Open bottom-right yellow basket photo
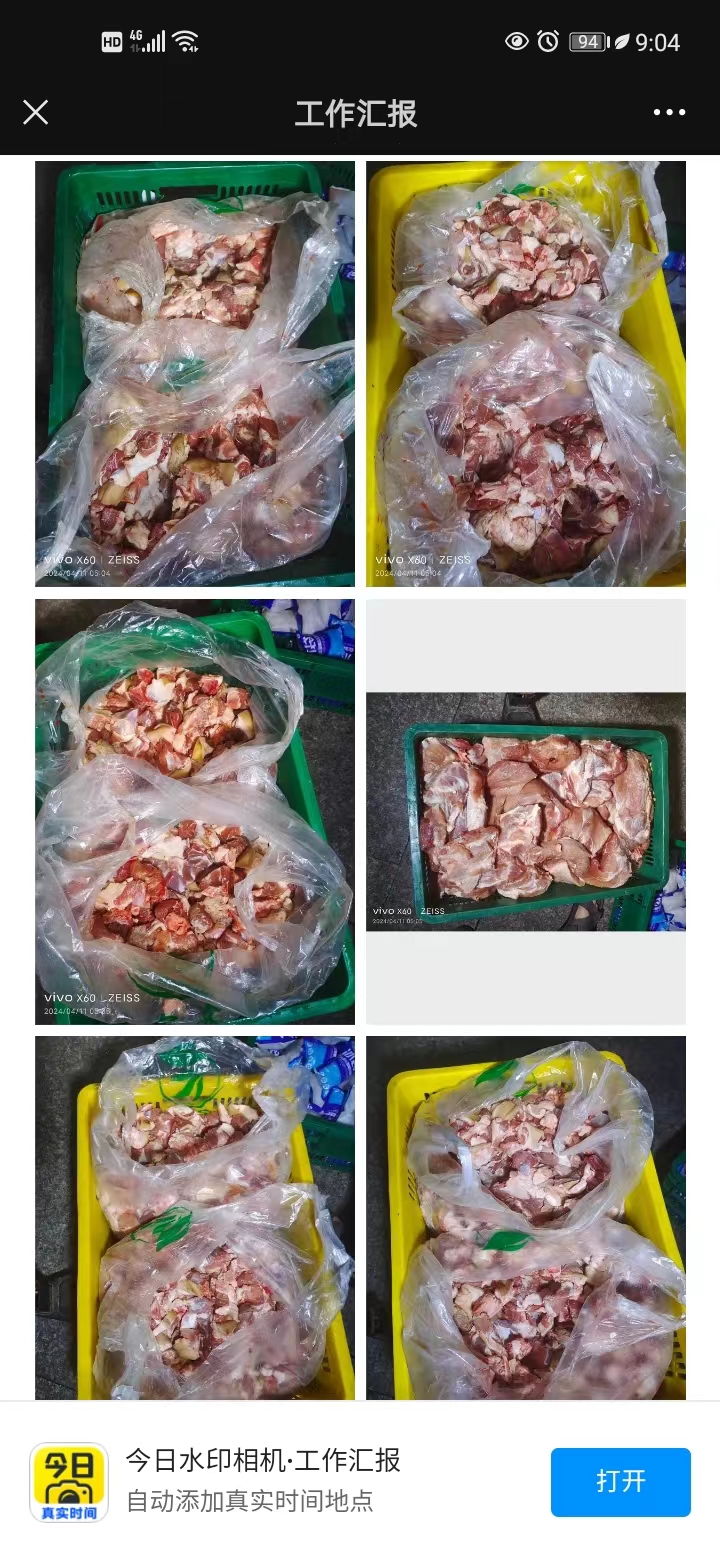This screenshot has width=720, height=1560. click(525, 1217)
